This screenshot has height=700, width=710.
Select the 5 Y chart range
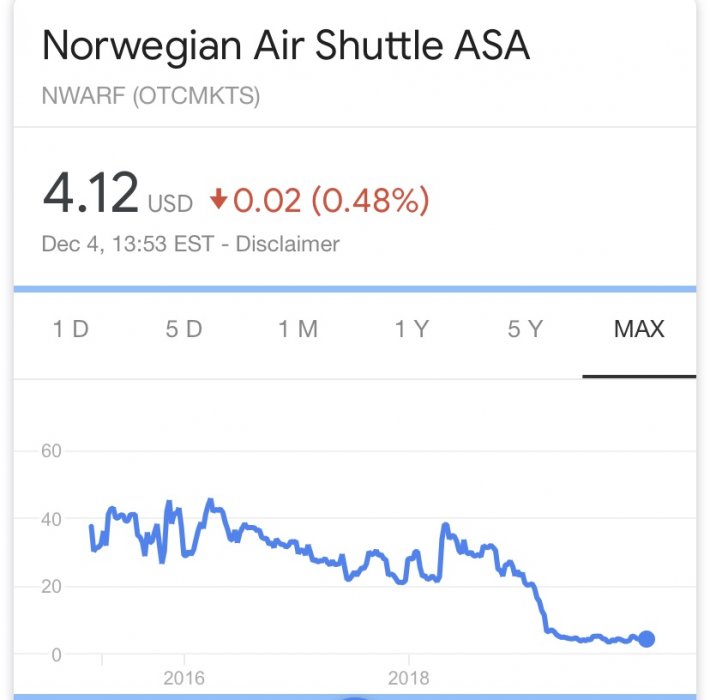[525, 330]
